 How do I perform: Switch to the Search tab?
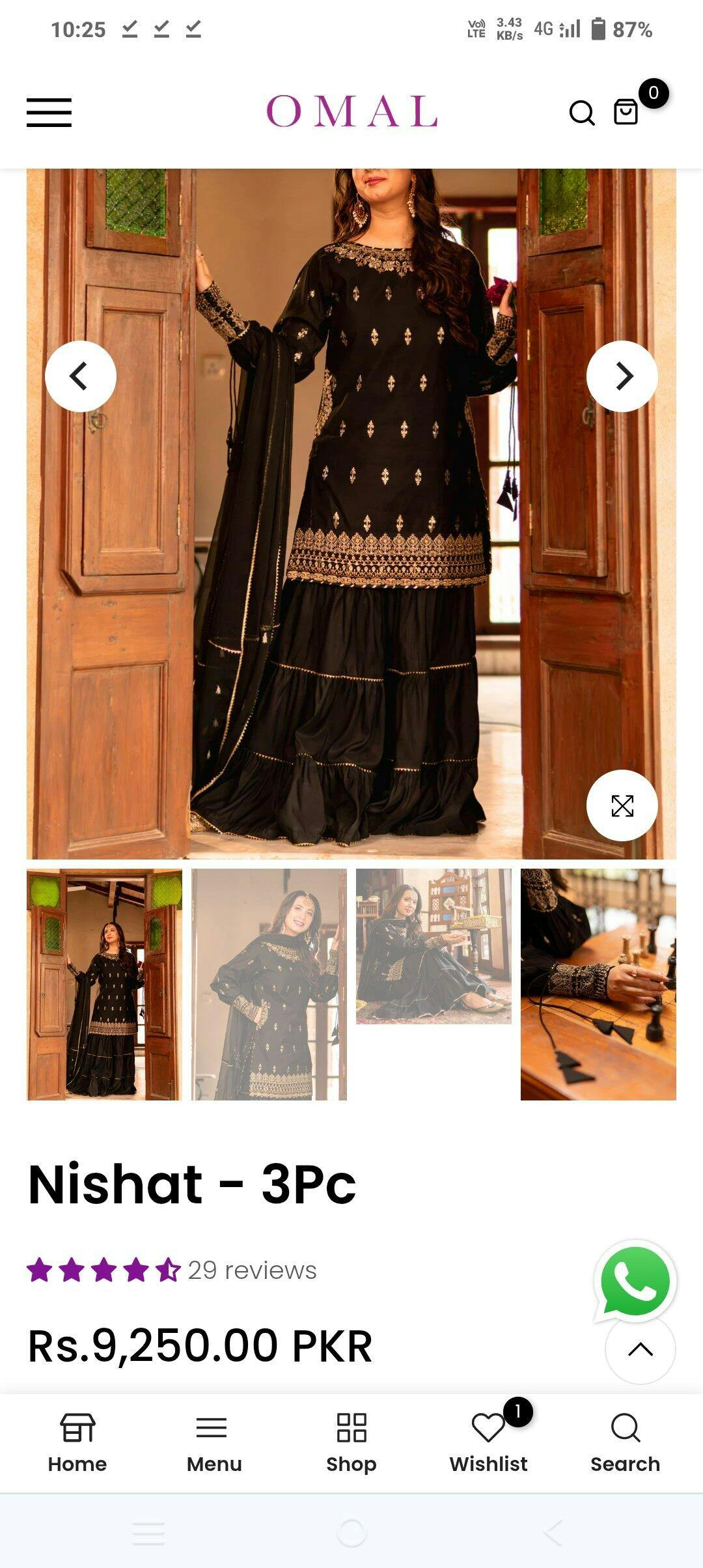coord(625,1443)
